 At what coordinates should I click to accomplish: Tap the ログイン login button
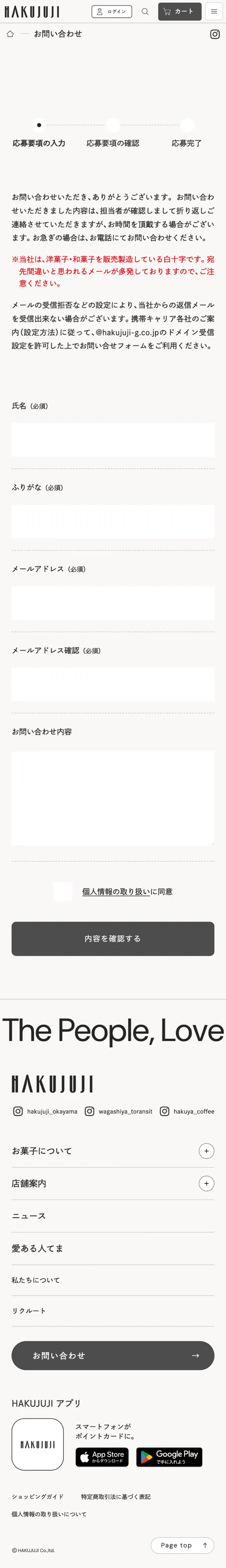(x=111, y=12)
